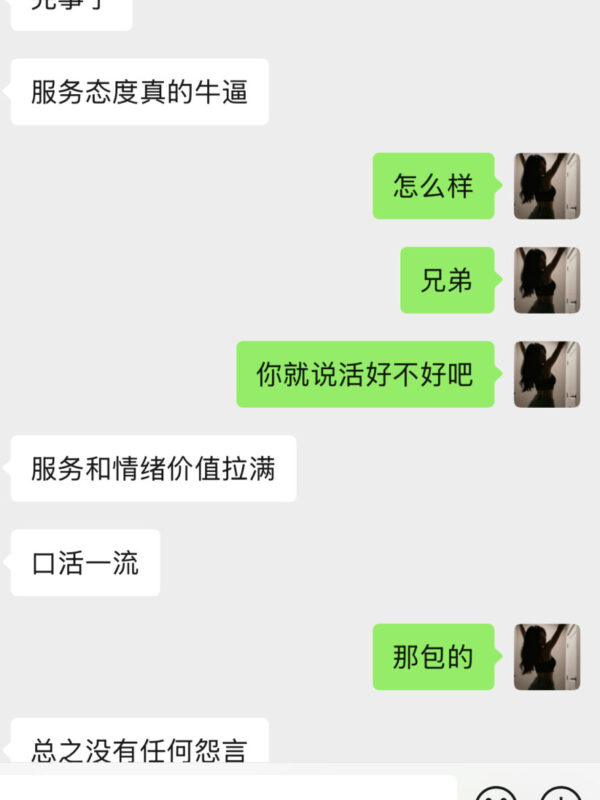Open the plus attachments menu

561,795
